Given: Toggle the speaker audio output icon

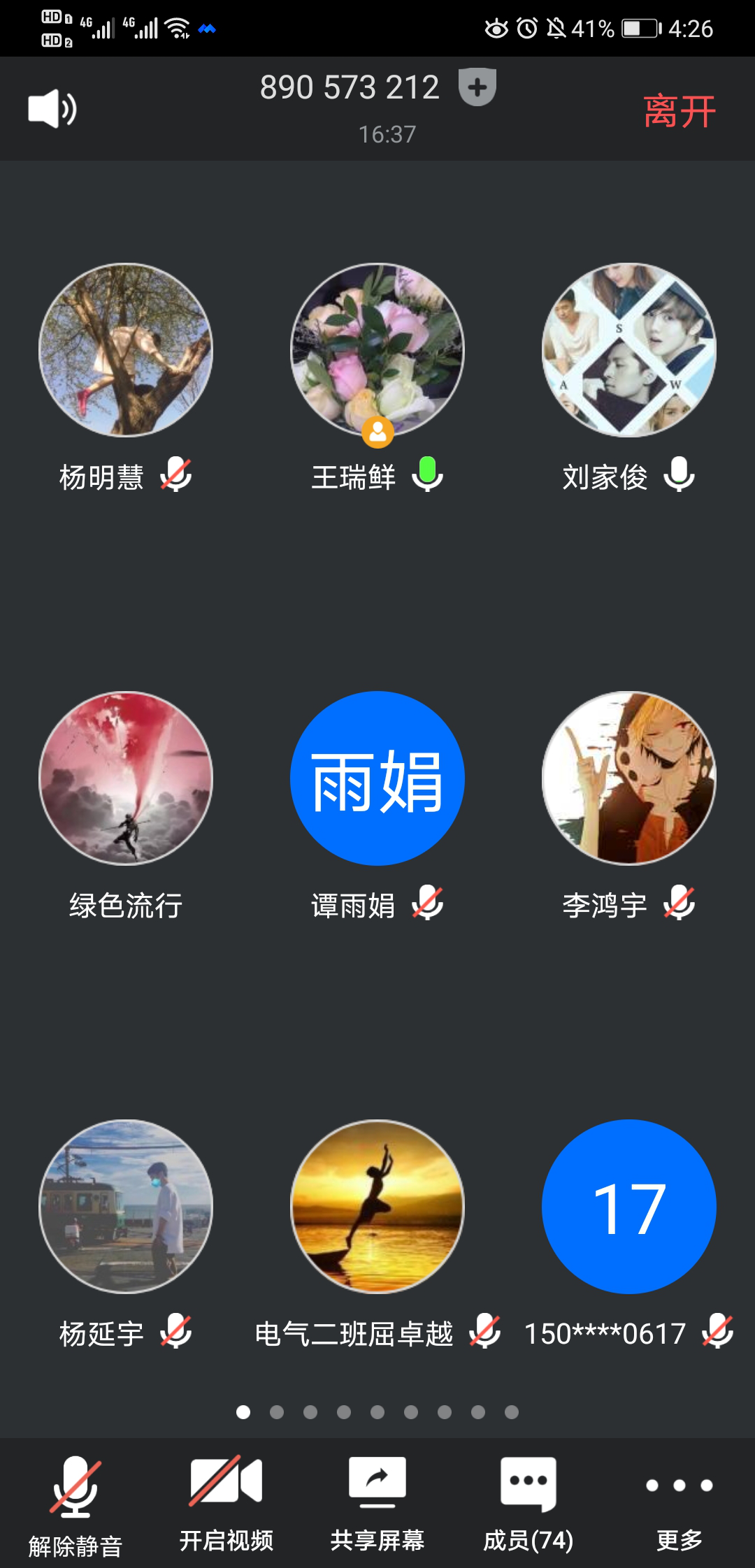Looking at the screenshot, I should 52,109.
